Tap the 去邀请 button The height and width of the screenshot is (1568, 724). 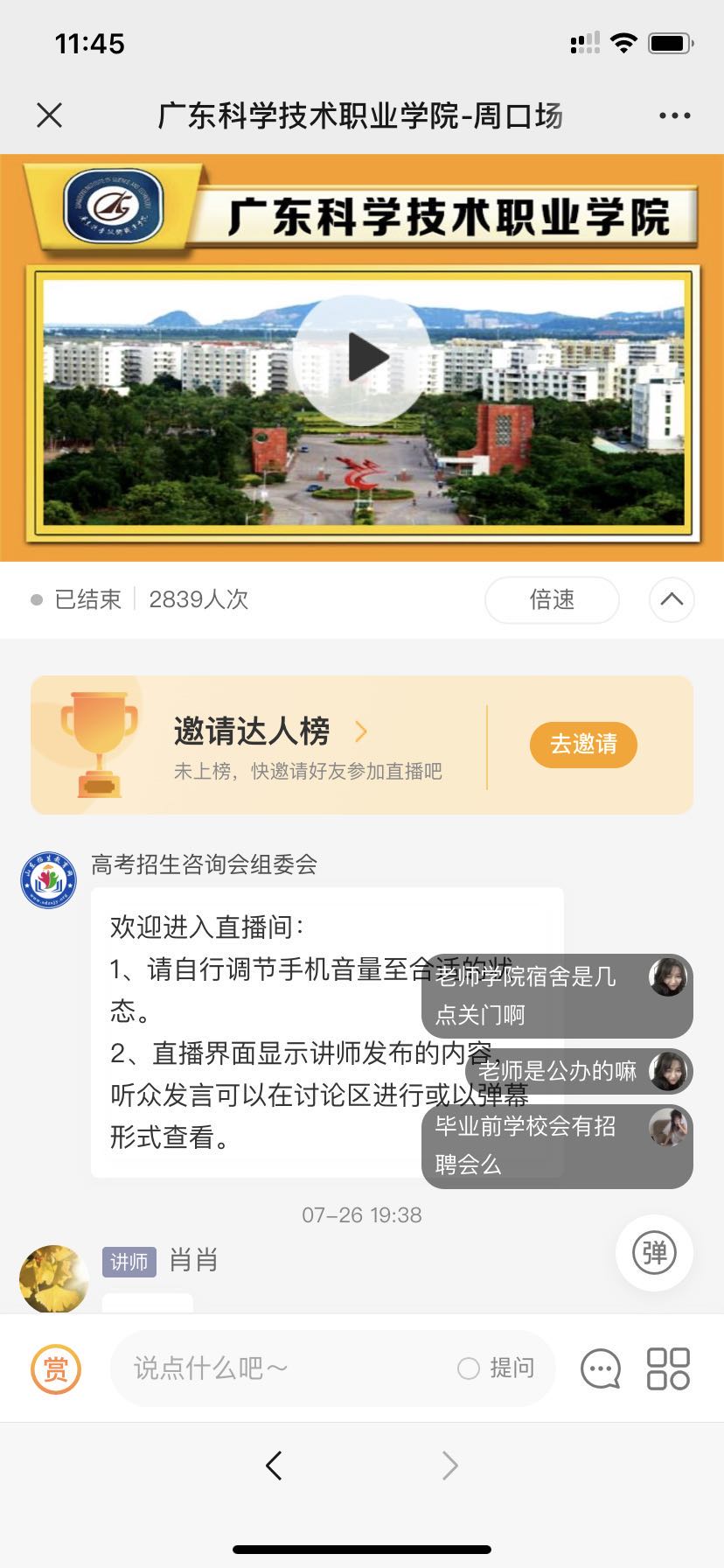[583, 745]
